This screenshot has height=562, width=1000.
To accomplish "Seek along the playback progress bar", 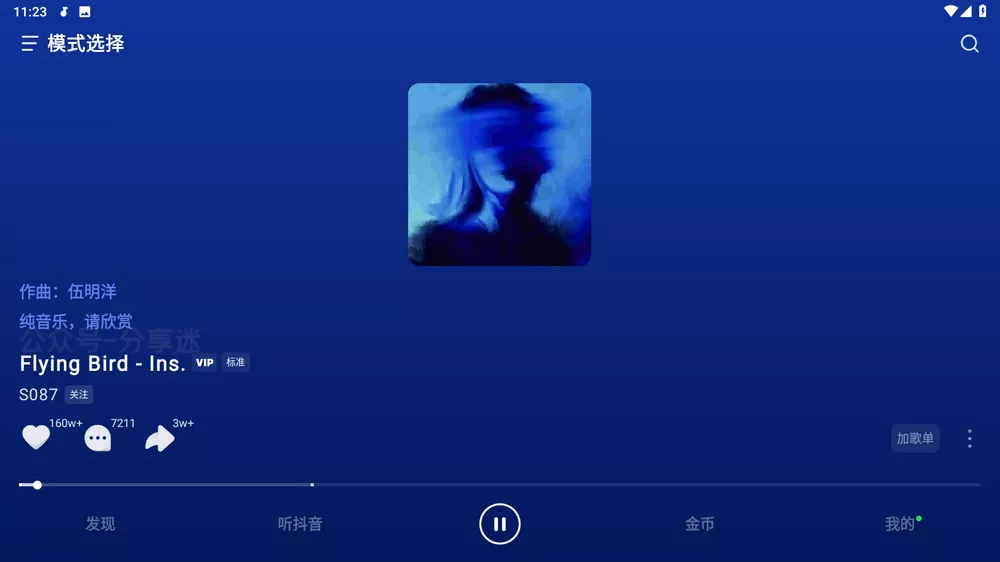I will (500, 485).
